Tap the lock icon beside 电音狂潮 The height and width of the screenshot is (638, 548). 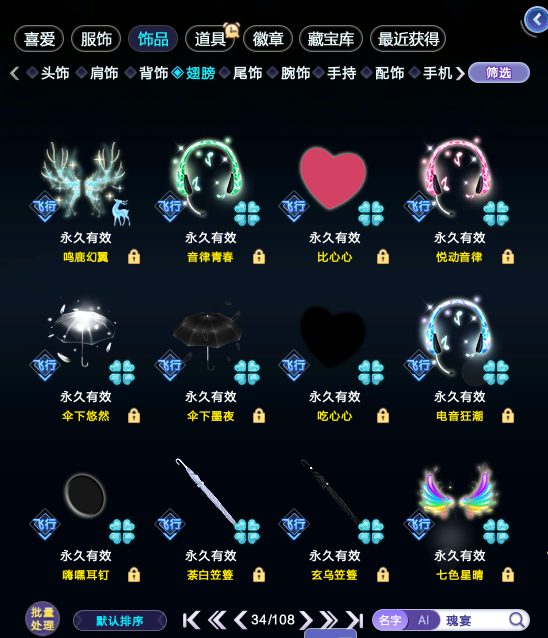tap(507, 416)
